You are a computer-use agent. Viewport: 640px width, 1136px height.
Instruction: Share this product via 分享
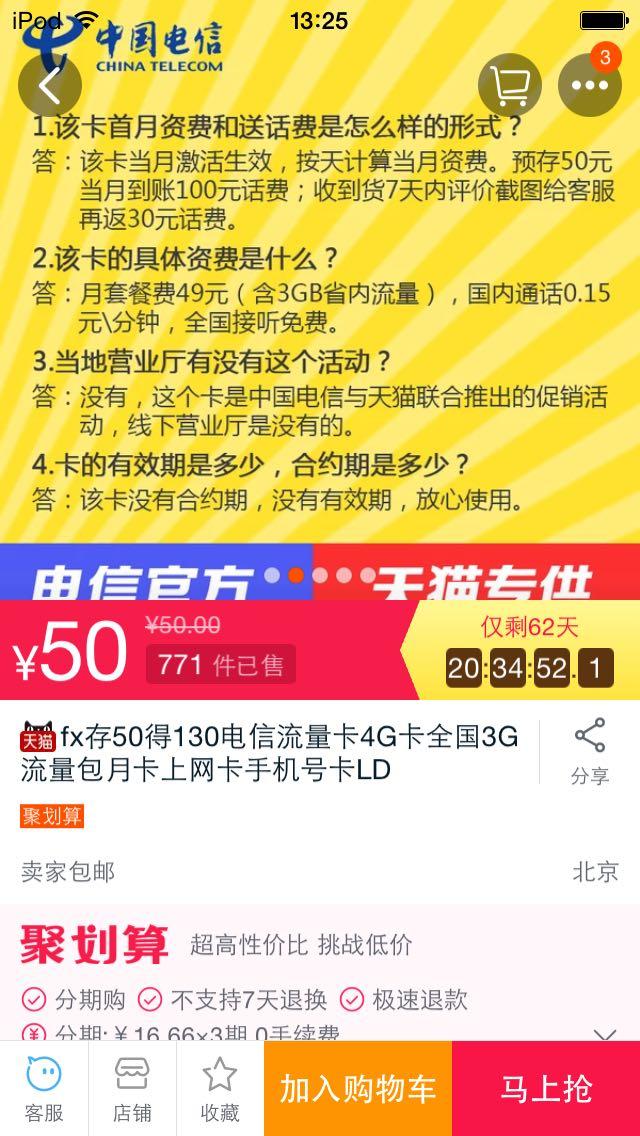coord(590,751)
